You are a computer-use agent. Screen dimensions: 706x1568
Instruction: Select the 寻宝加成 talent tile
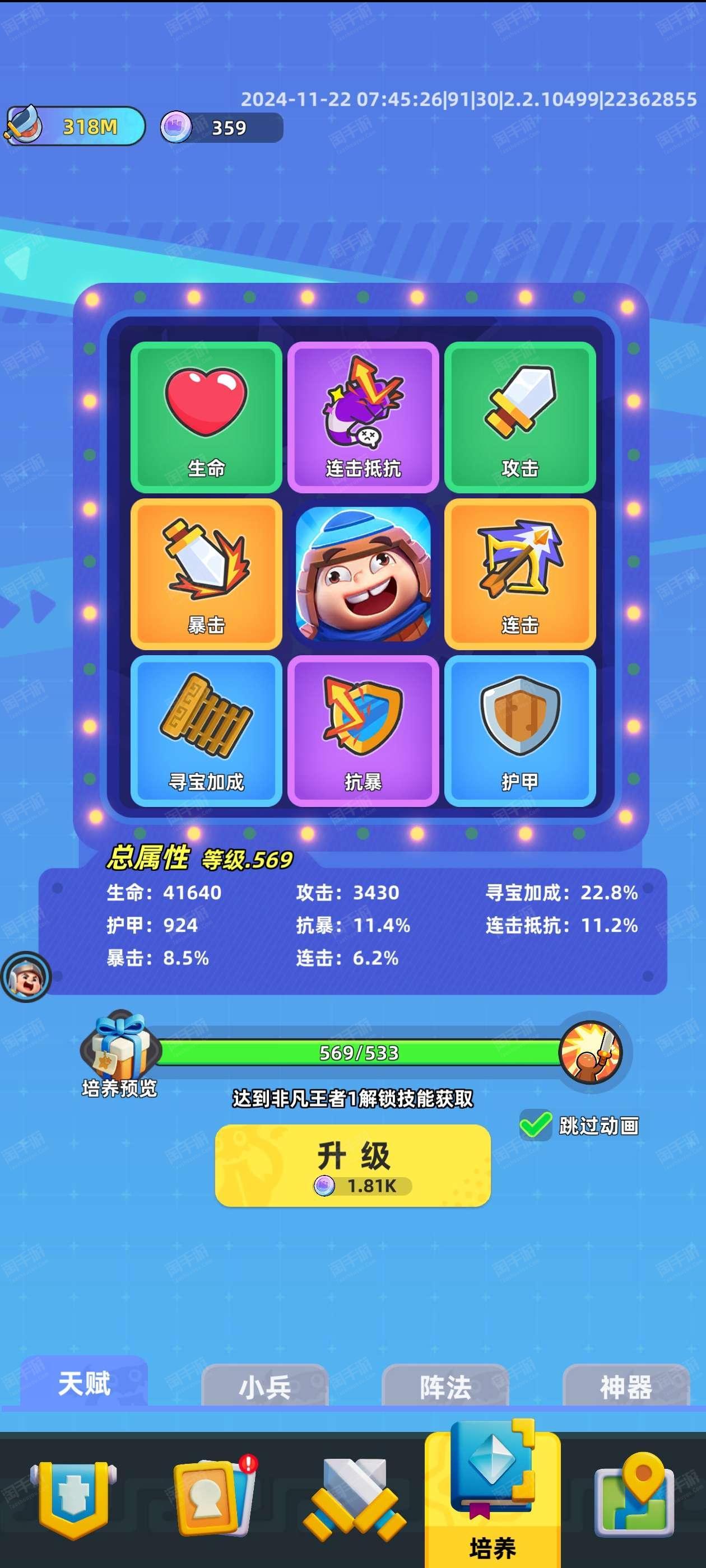206,730
